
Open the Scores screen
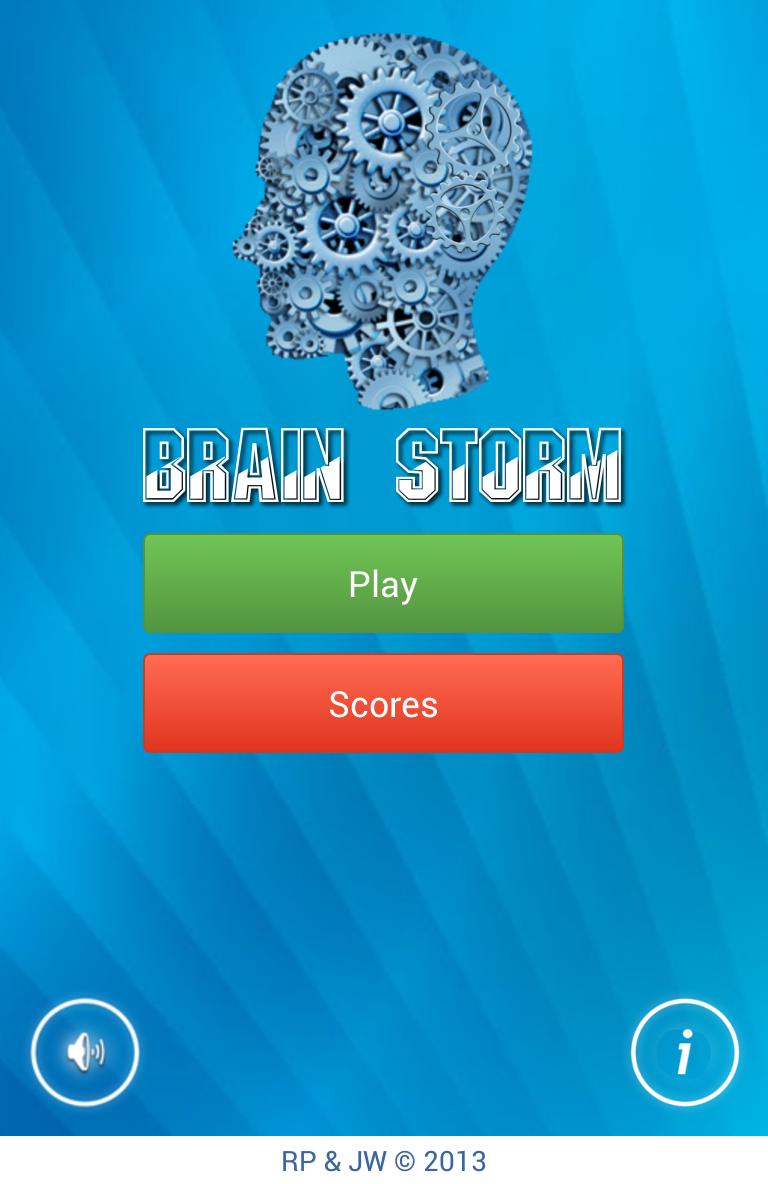(383, 704)
